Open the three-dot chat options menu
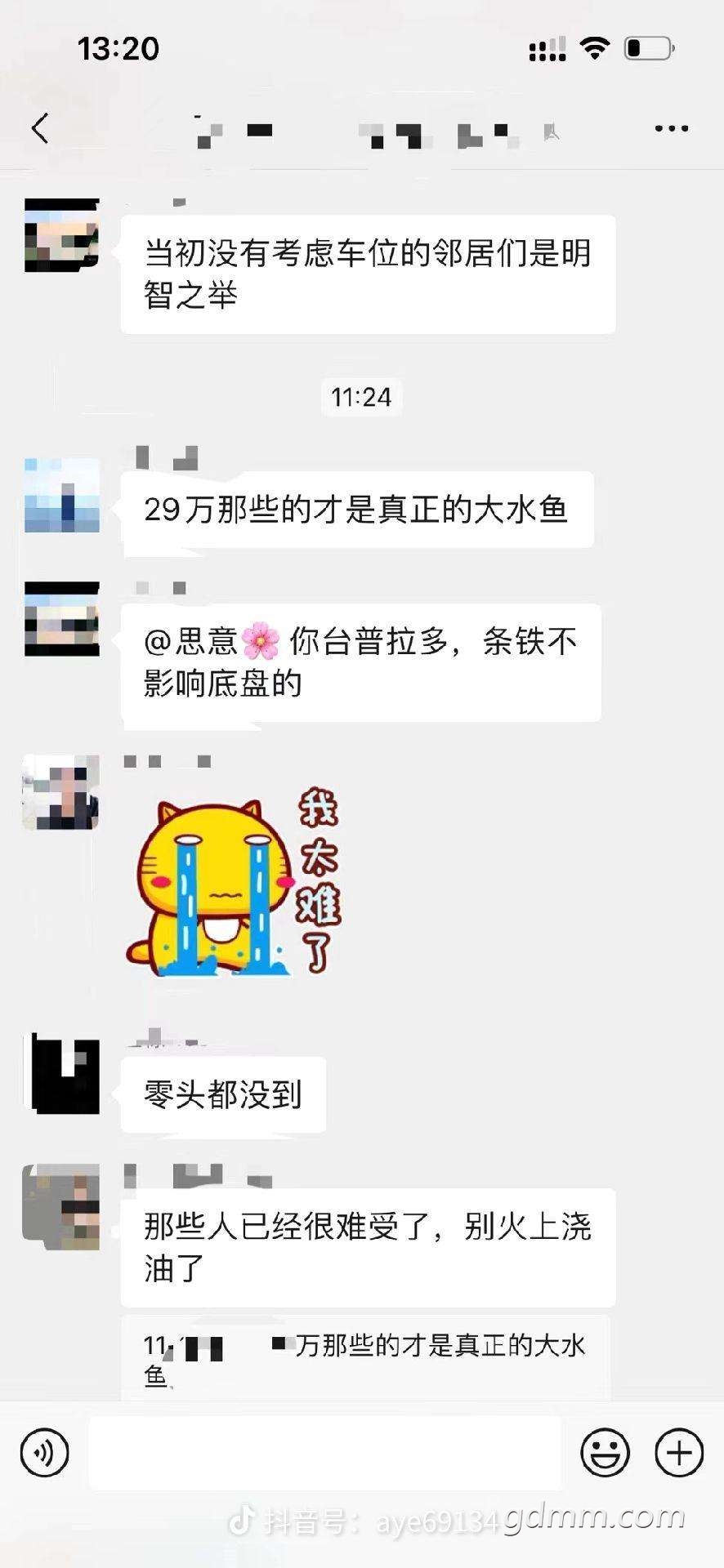This screenshot has width=724, height=1568. coord(671,128)
